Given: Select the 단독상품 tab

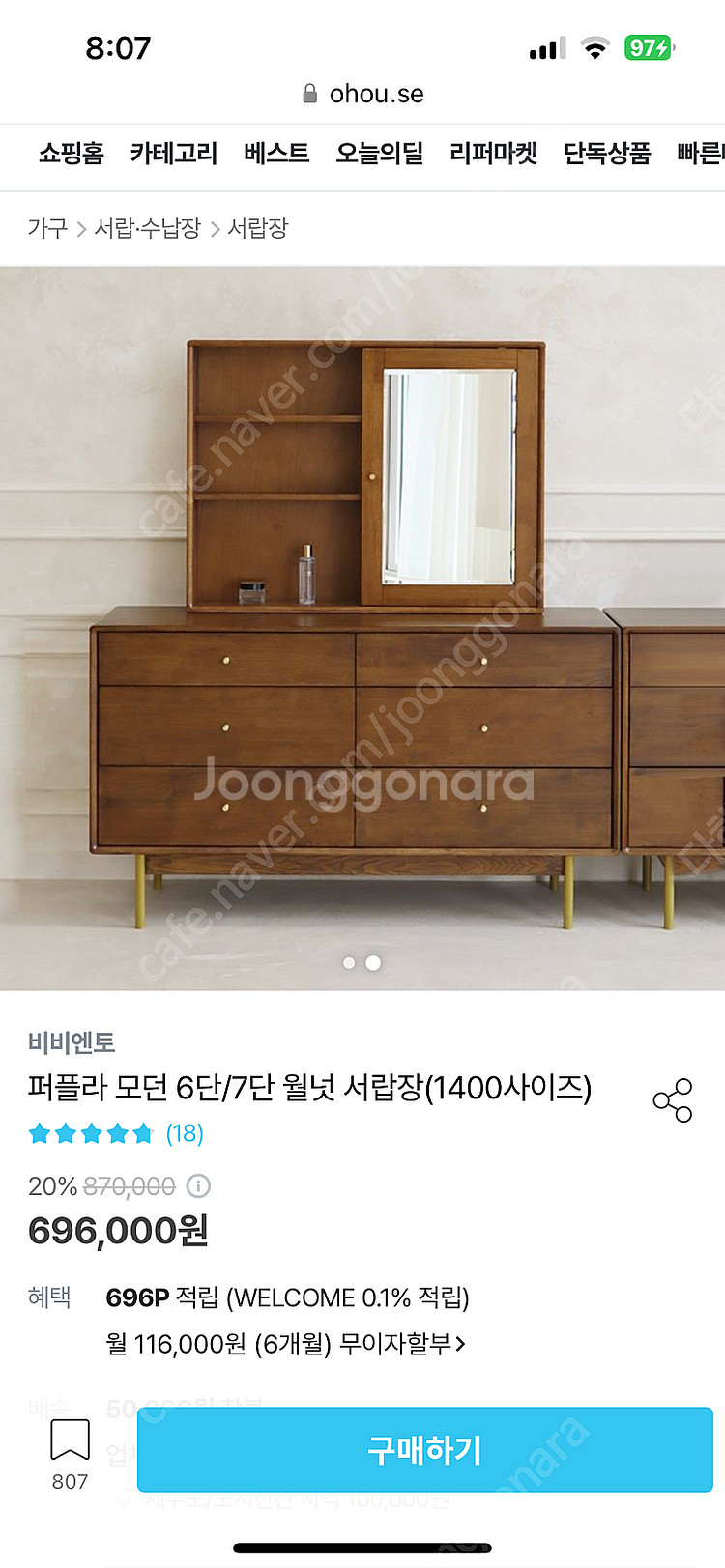Looking at the screenshot, I should 604,155.
